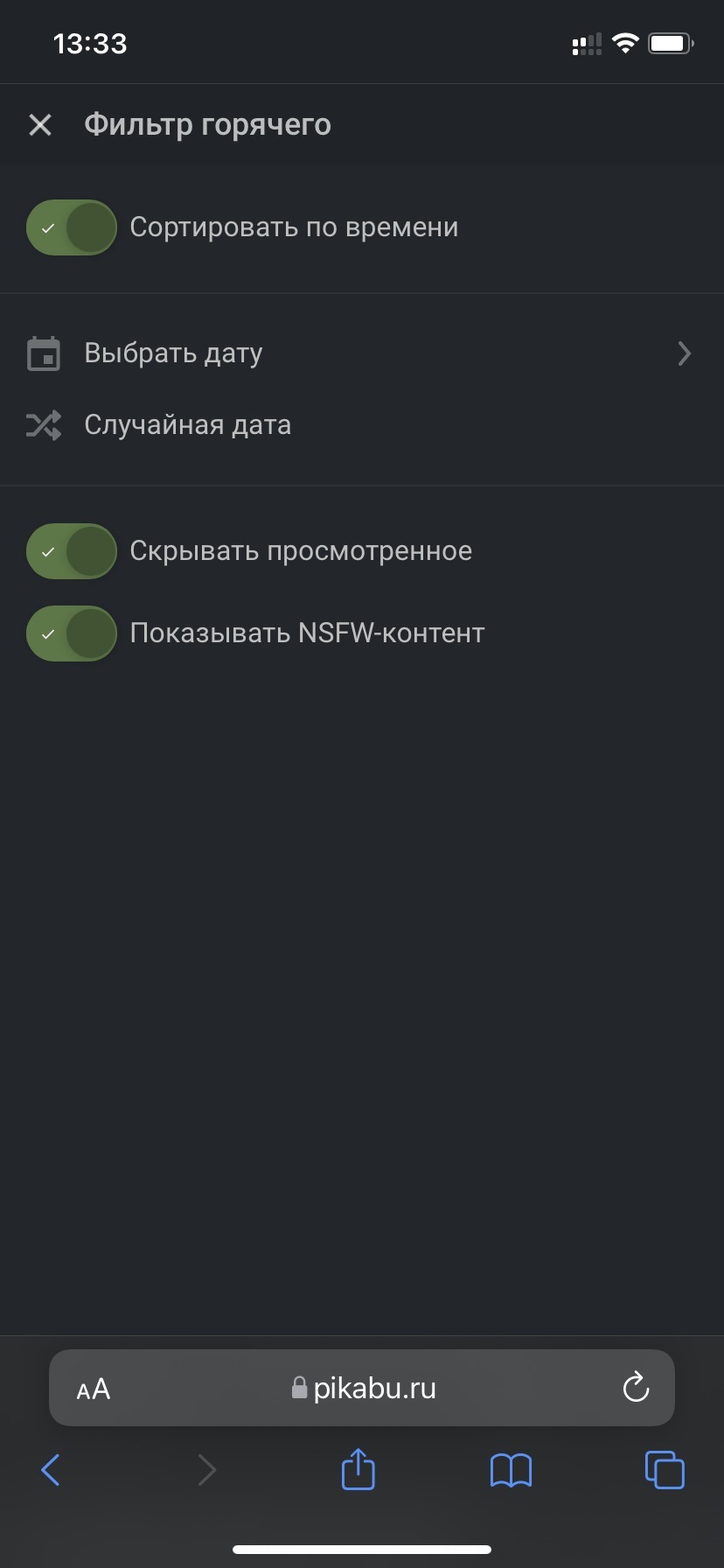Reload the pikabu.ru page
Image resolution: width=724 pixels, height=1568 pixels.
click(x=635, y=1388)
